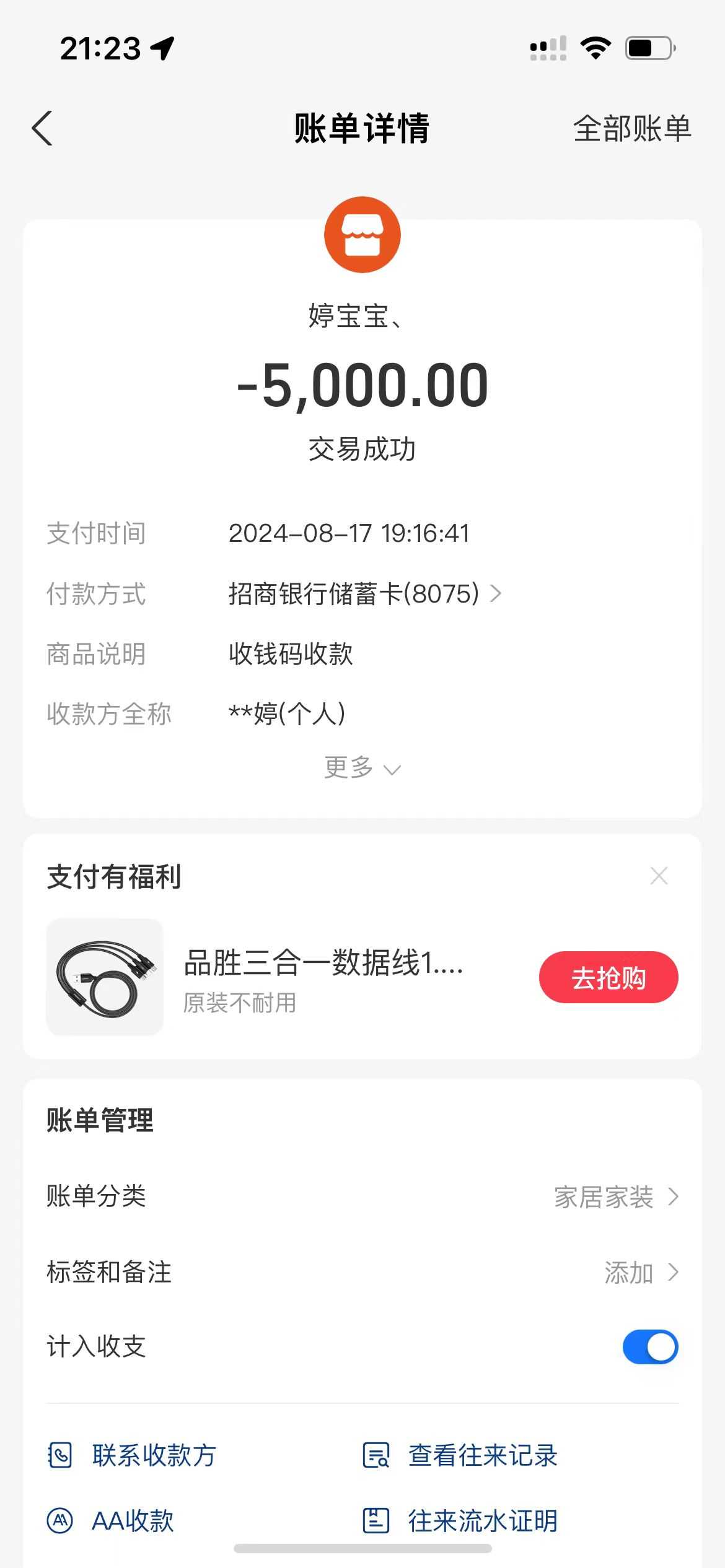725x1568 pixels.
Task: Open the 品胜三合一数据线 product image
Action: 105,977
